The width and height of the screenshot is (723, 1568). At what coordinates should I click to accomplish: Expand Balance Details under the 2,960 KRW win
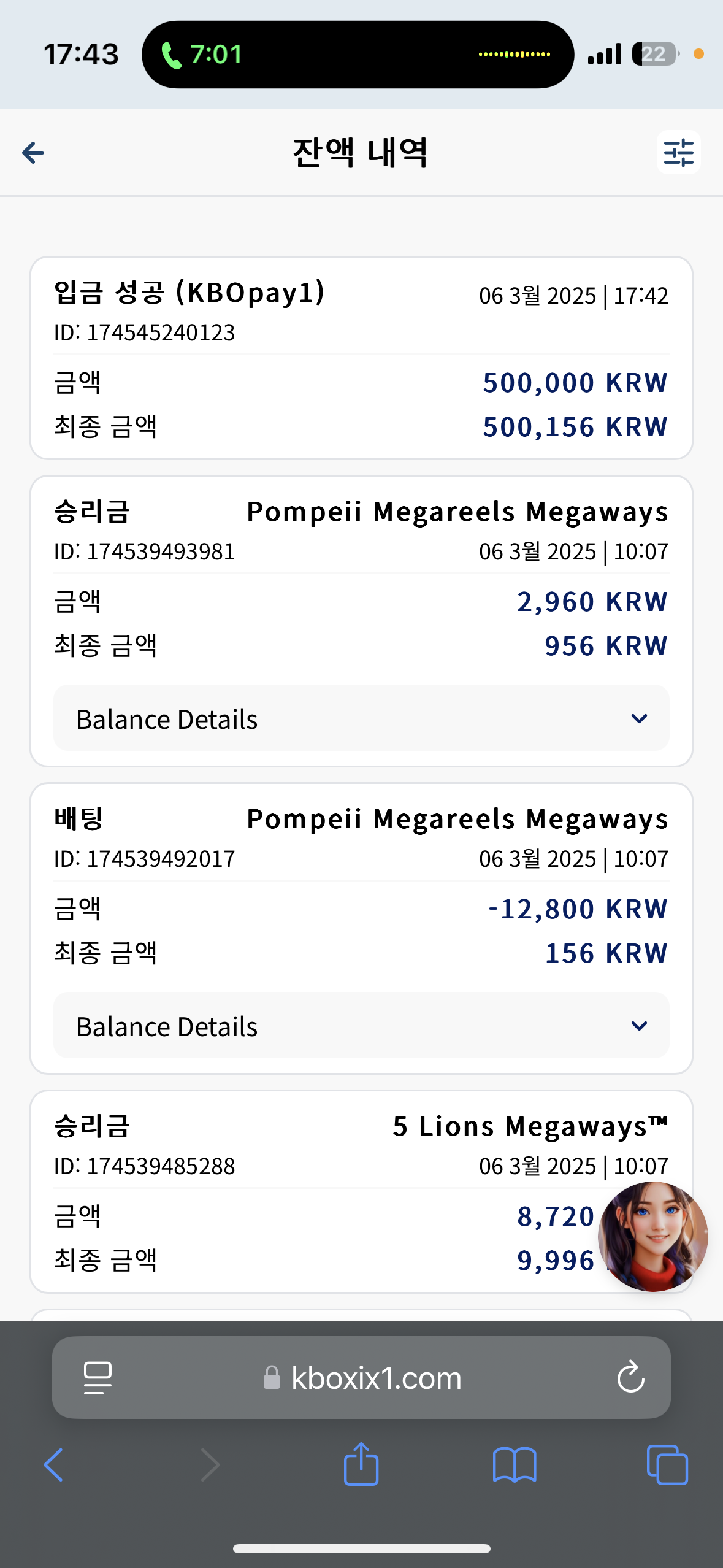[x=361, y=718]
